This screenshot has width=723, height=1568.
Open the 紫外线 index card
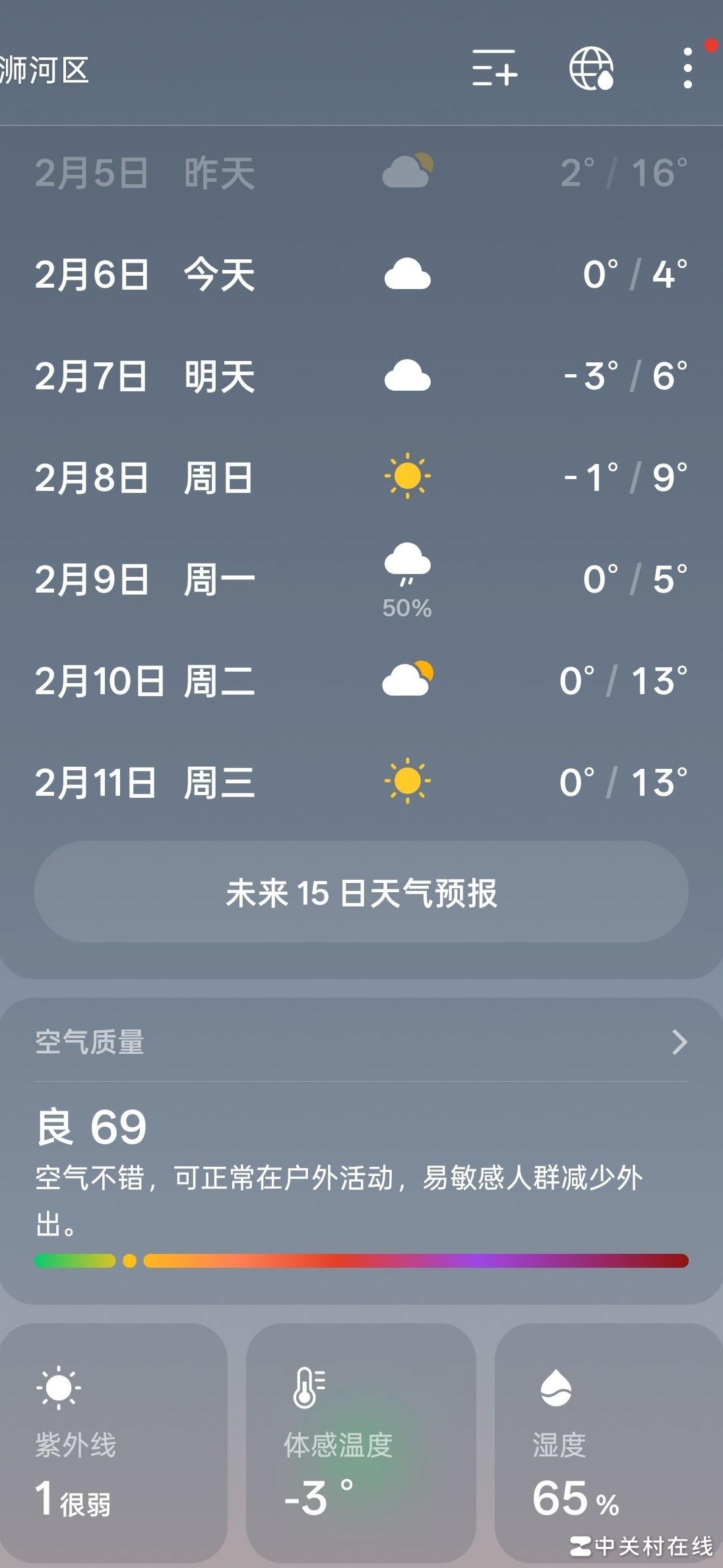coord(113,1442)
